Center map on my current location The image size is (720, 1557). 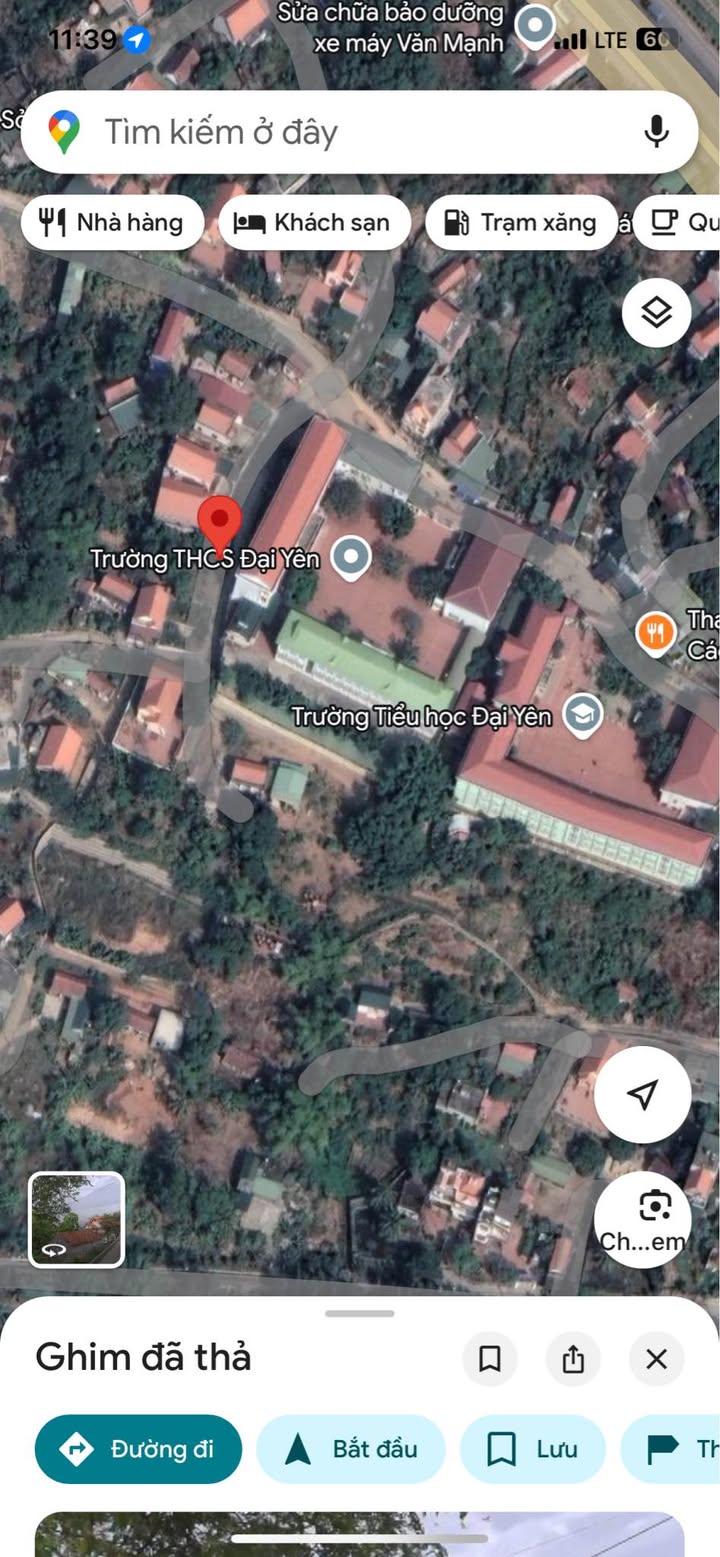[x=642, y=1094]
